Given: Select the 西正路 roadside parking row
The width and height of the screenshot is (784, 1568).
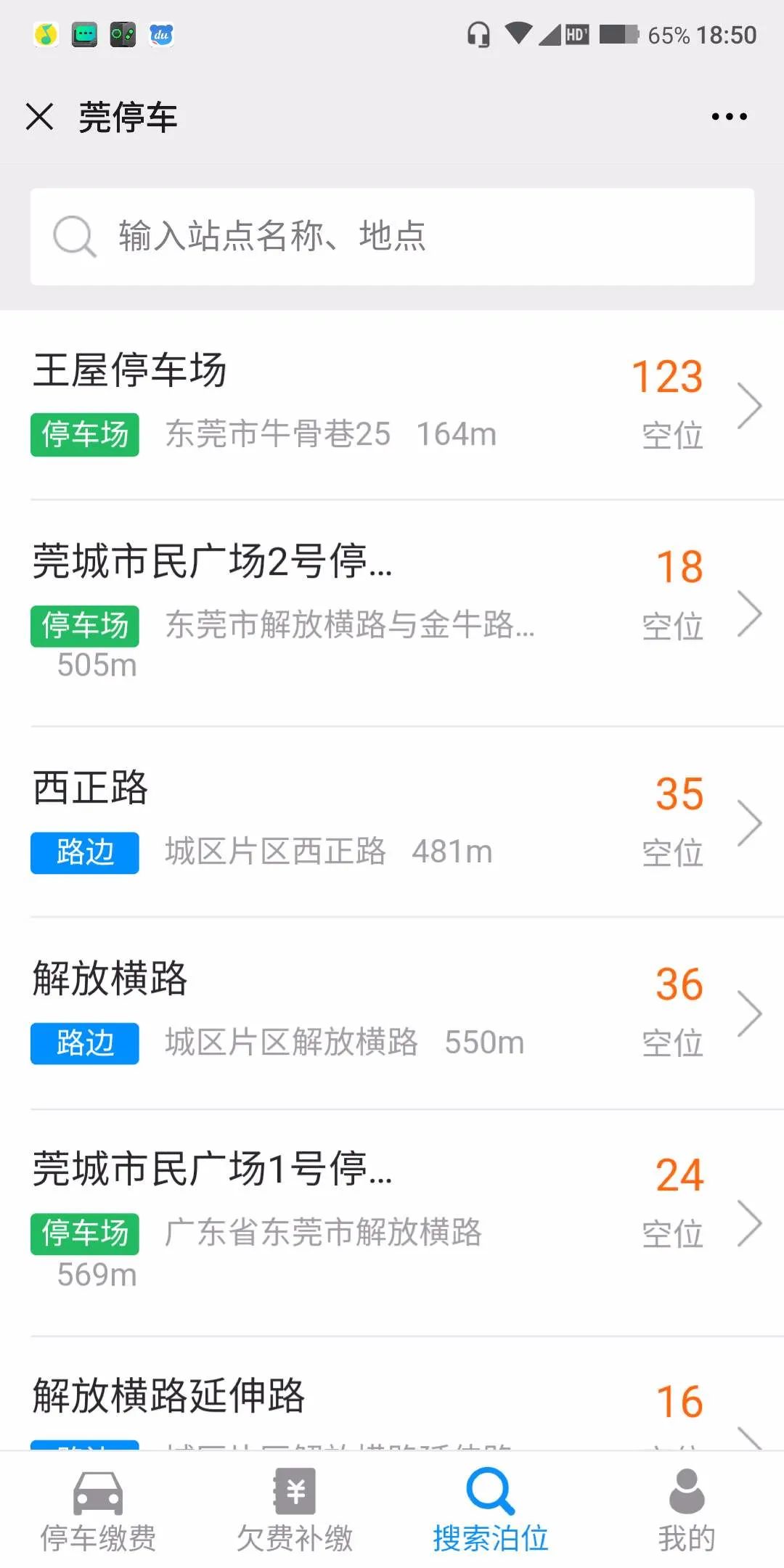Looking at the screenshot, I should (392, 822).
